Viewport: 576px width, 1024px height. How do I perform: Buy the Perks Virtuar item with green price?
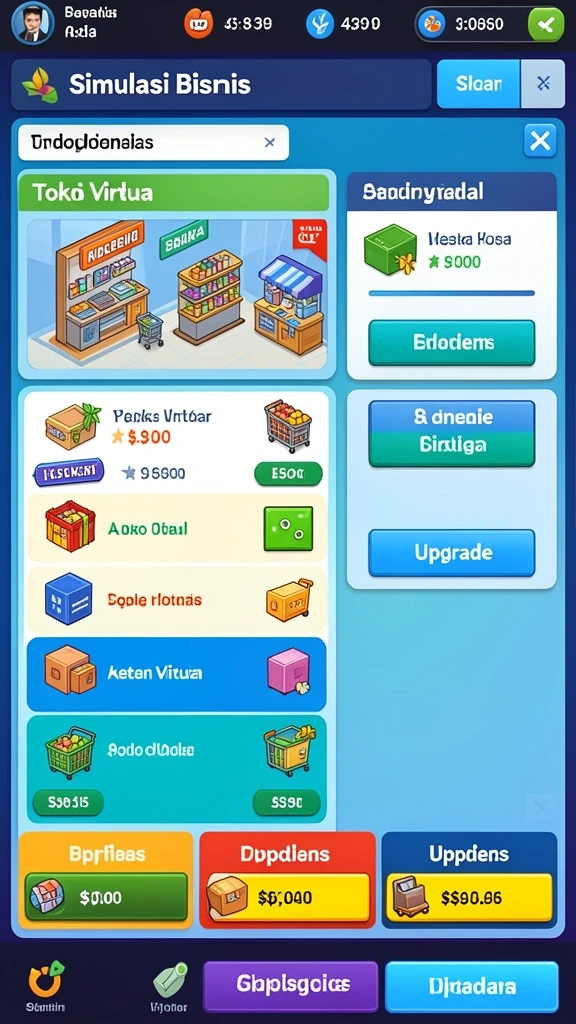click(x=288, y=473)
